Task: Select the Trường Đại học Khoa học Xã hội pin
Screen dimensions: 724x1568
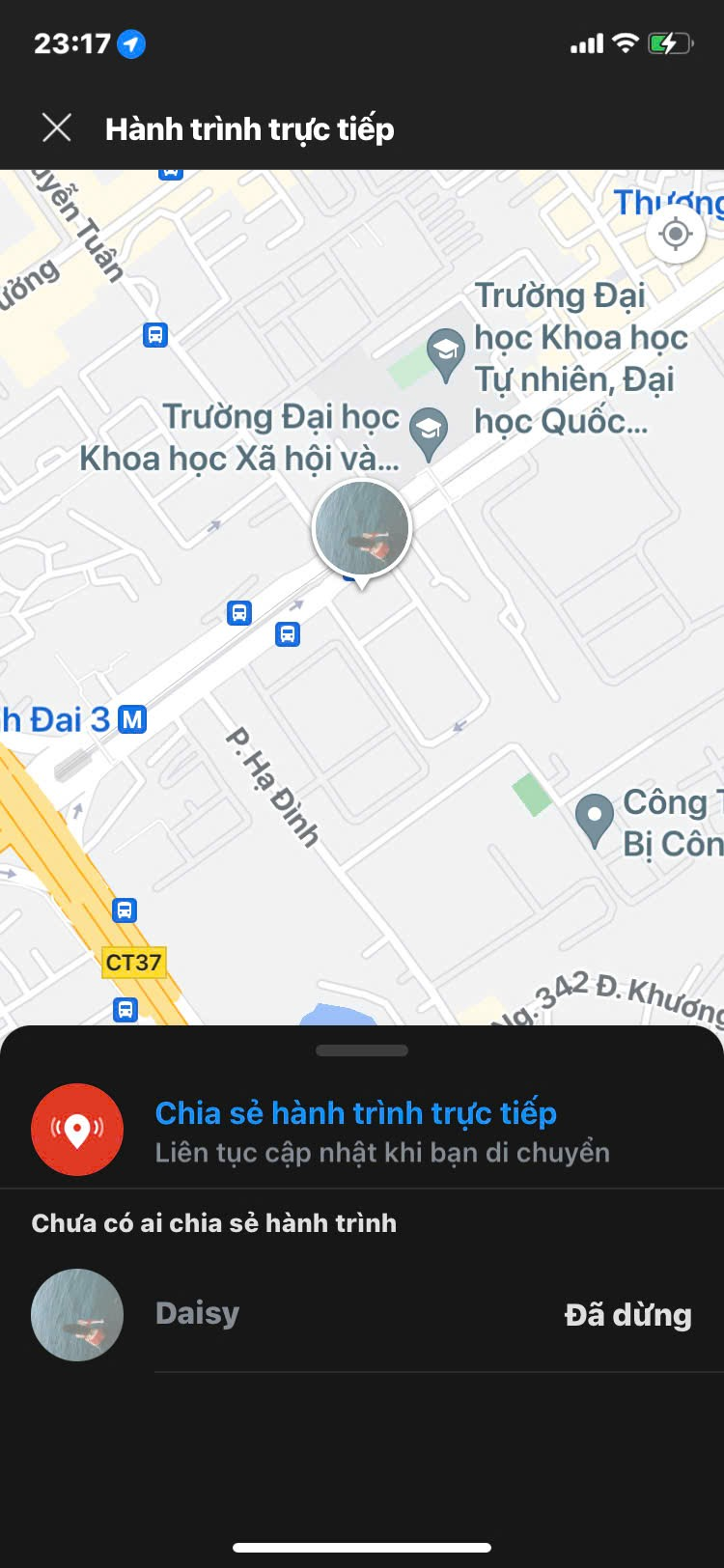Action: coord(428,432)
